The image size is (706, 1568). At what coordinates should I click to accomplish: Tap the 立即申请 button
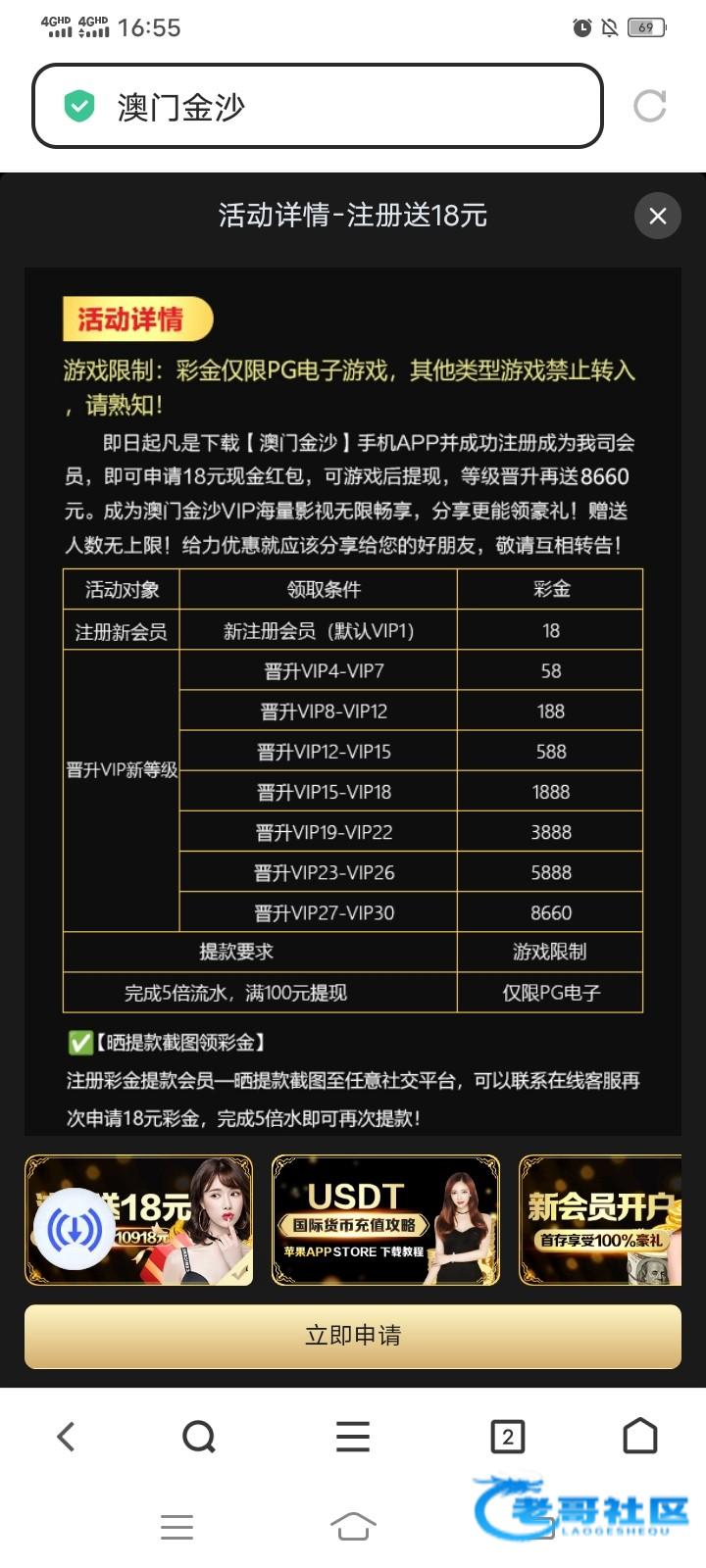[x=352, y=1335]
